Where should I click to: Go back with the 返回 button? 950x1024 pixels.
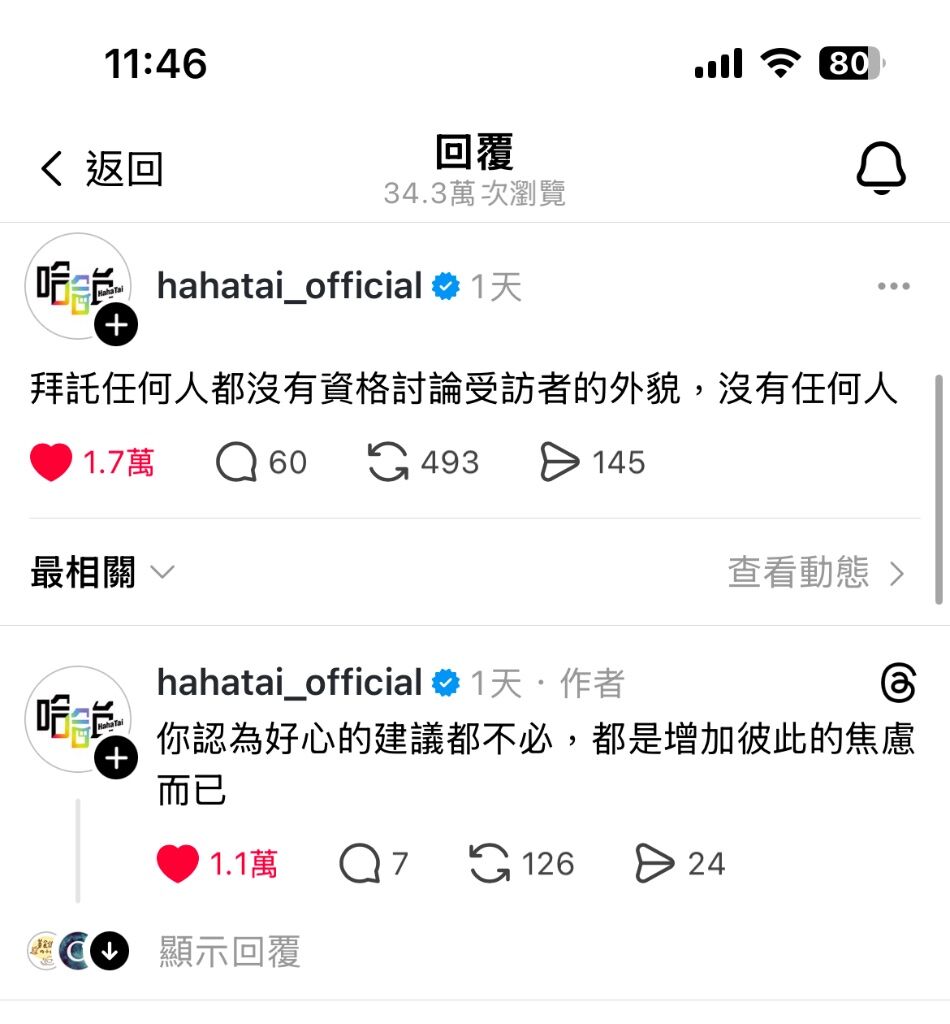pyautogui.click(x=100, y=169)
